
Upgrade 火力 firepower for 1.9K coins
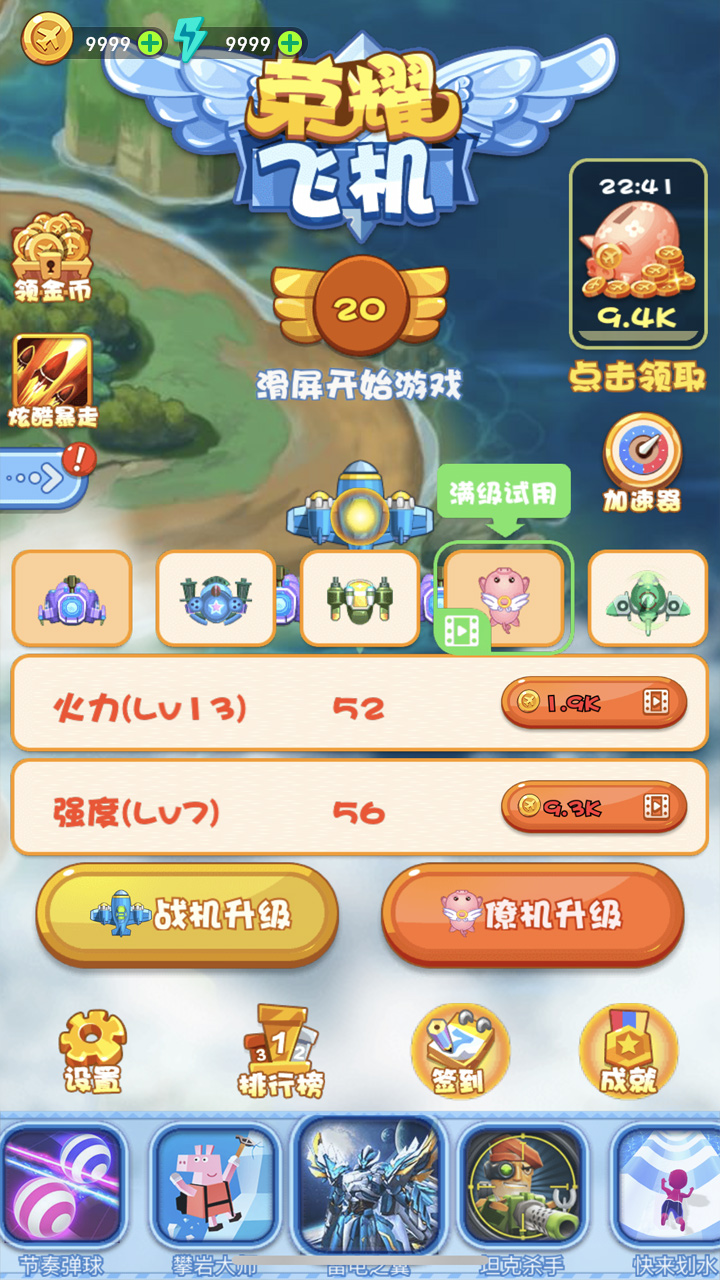pos(590,703)
